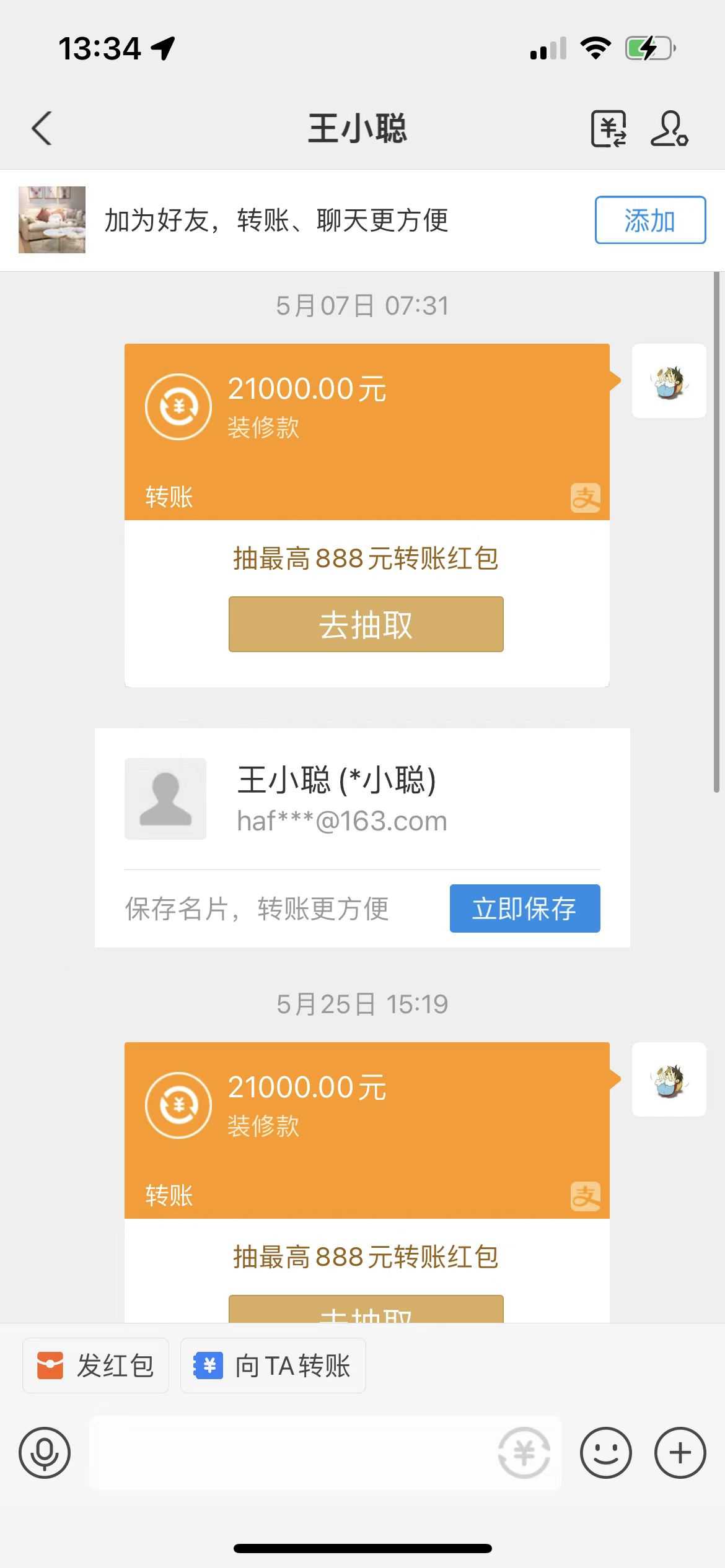The height and width of the screenshot is (1568, 725).
Task: Focus the message text field
Action: tap(291, 1453)
